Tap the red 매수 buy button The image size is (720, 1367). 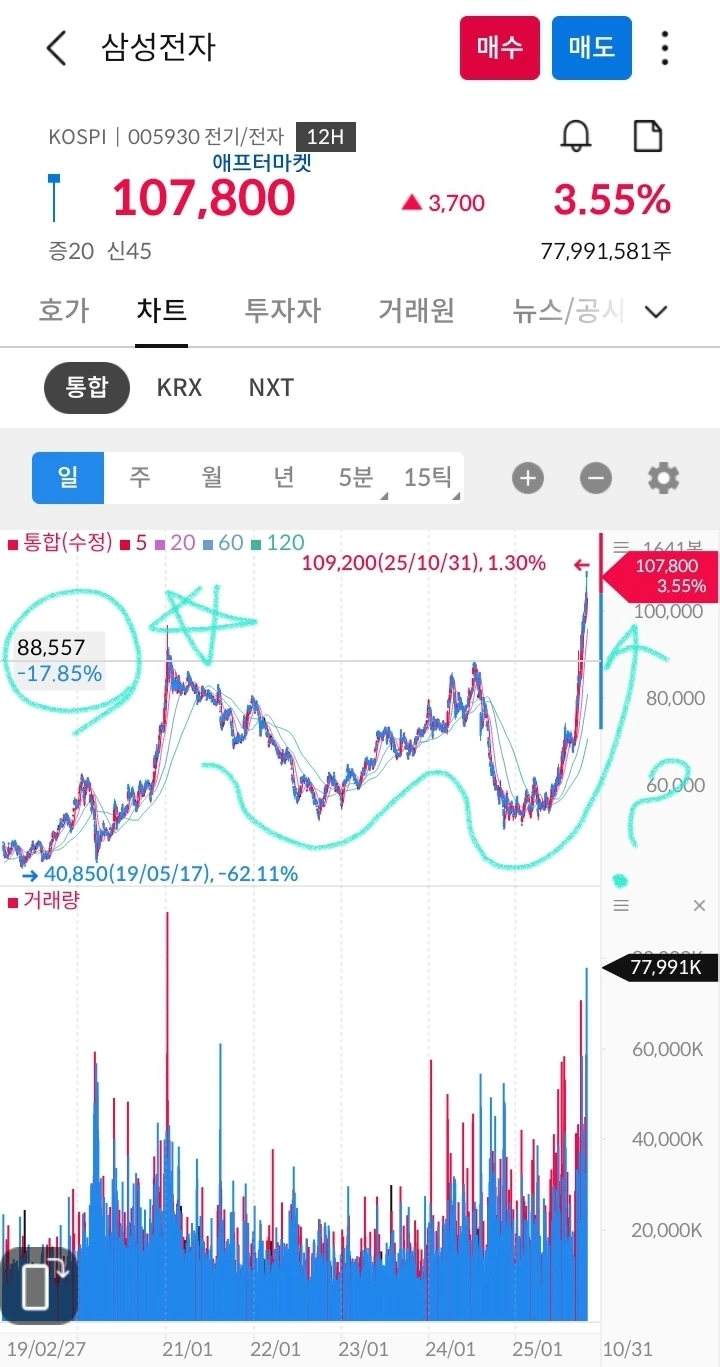point(499,47)
